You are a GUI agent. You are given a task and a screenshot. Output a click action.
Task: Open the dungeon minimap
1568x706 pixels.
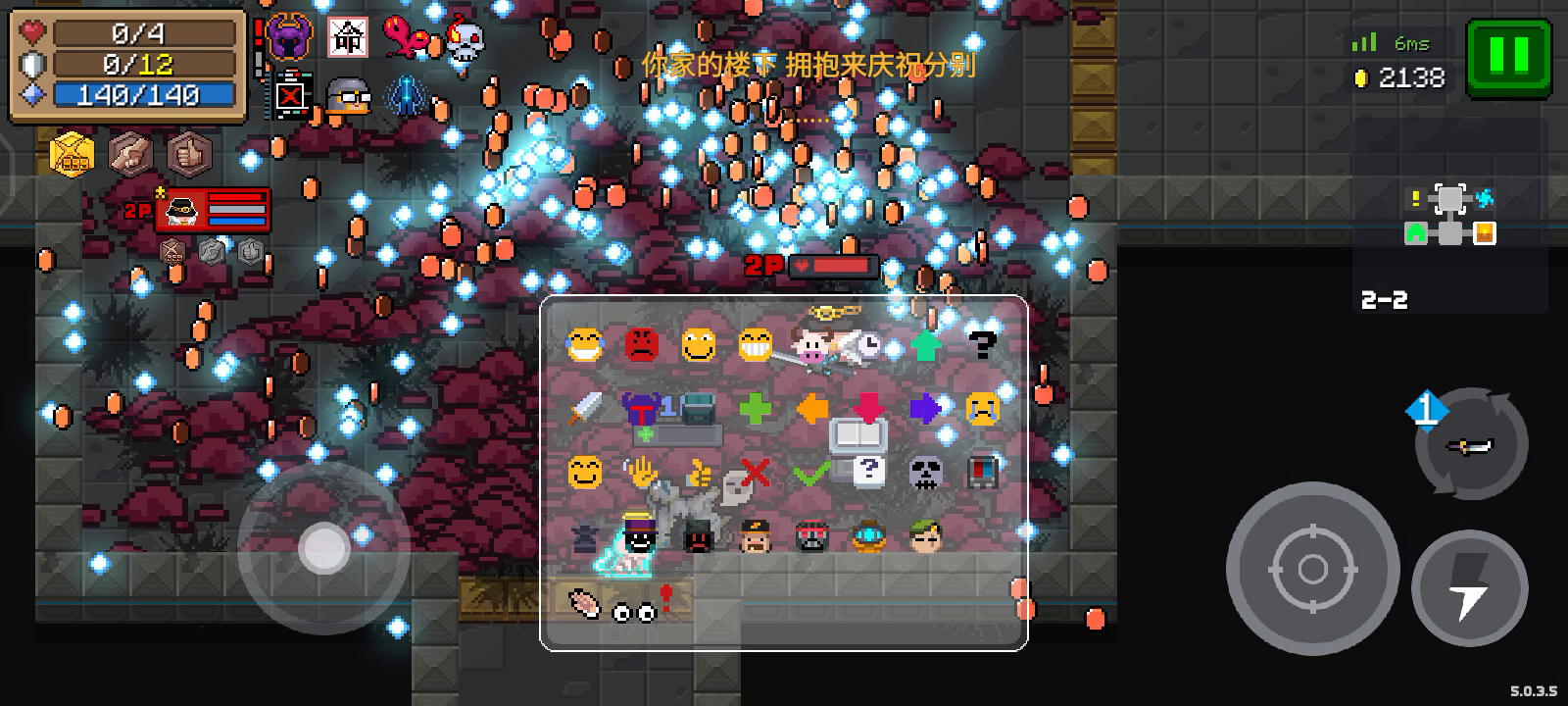[1449, 216]
